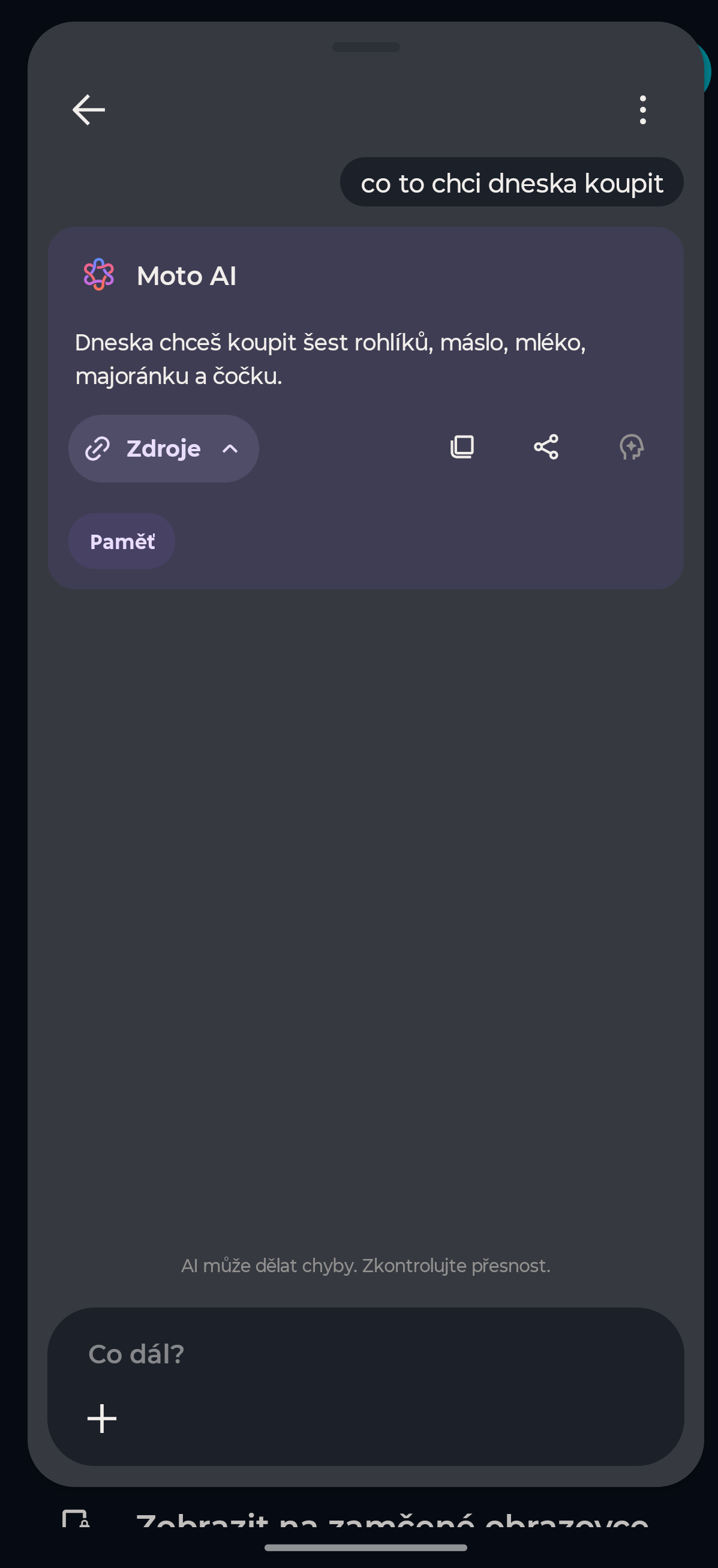Copy the Moto AI answer

click(462, 448)
